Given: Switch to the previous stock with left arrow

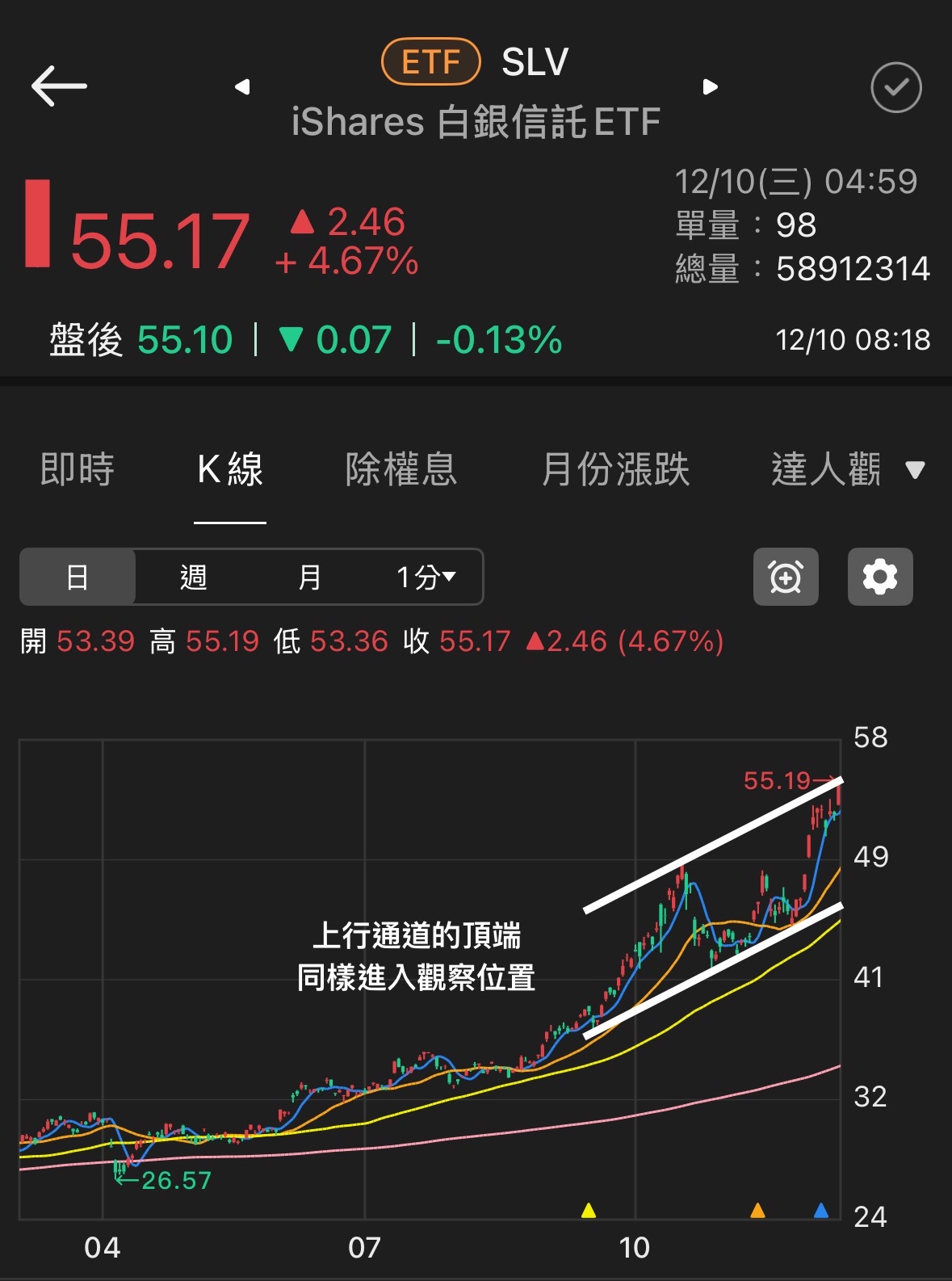Looking at the screenshot, I should (242, 86).
